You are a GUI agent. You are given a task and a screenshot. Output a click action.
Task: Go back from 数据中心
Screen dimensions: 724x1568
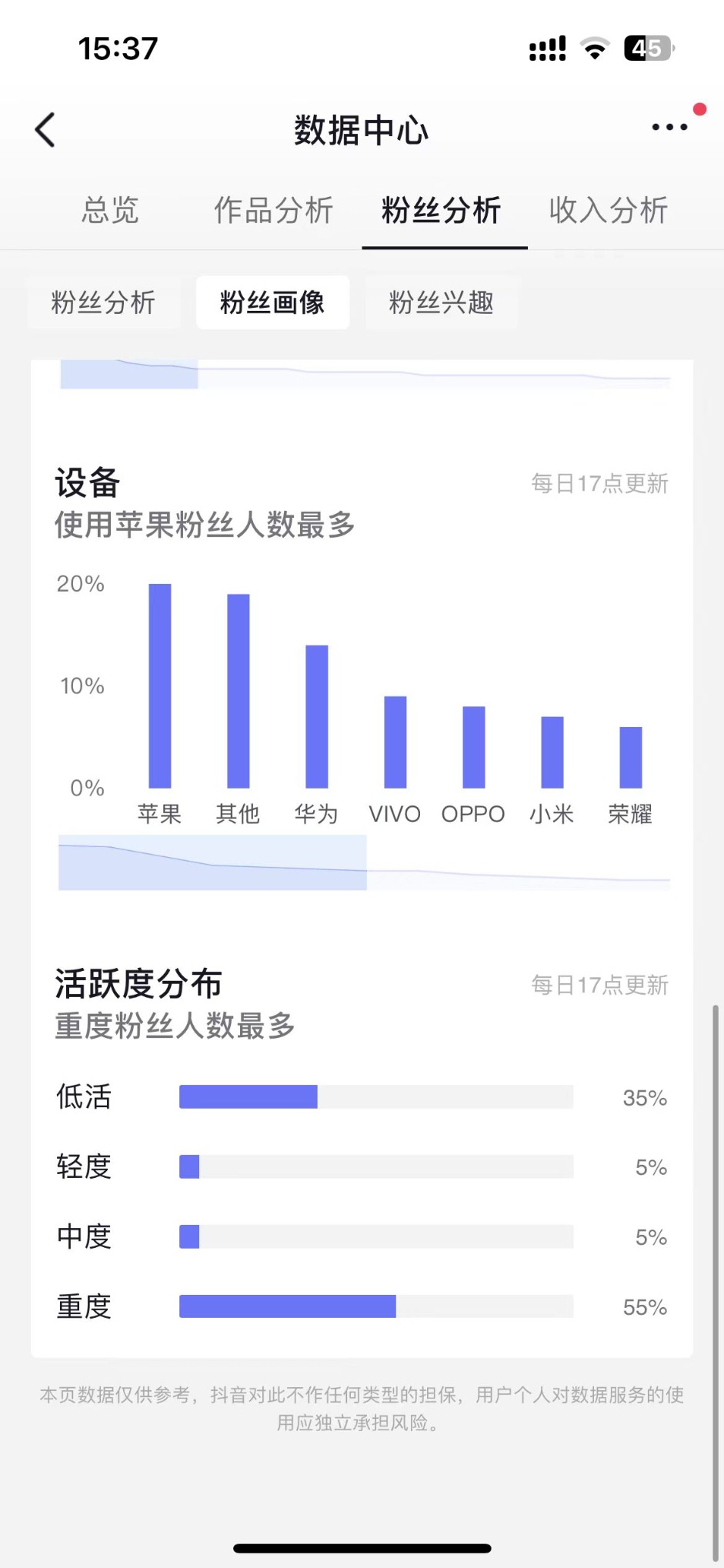tap(45, 129)
